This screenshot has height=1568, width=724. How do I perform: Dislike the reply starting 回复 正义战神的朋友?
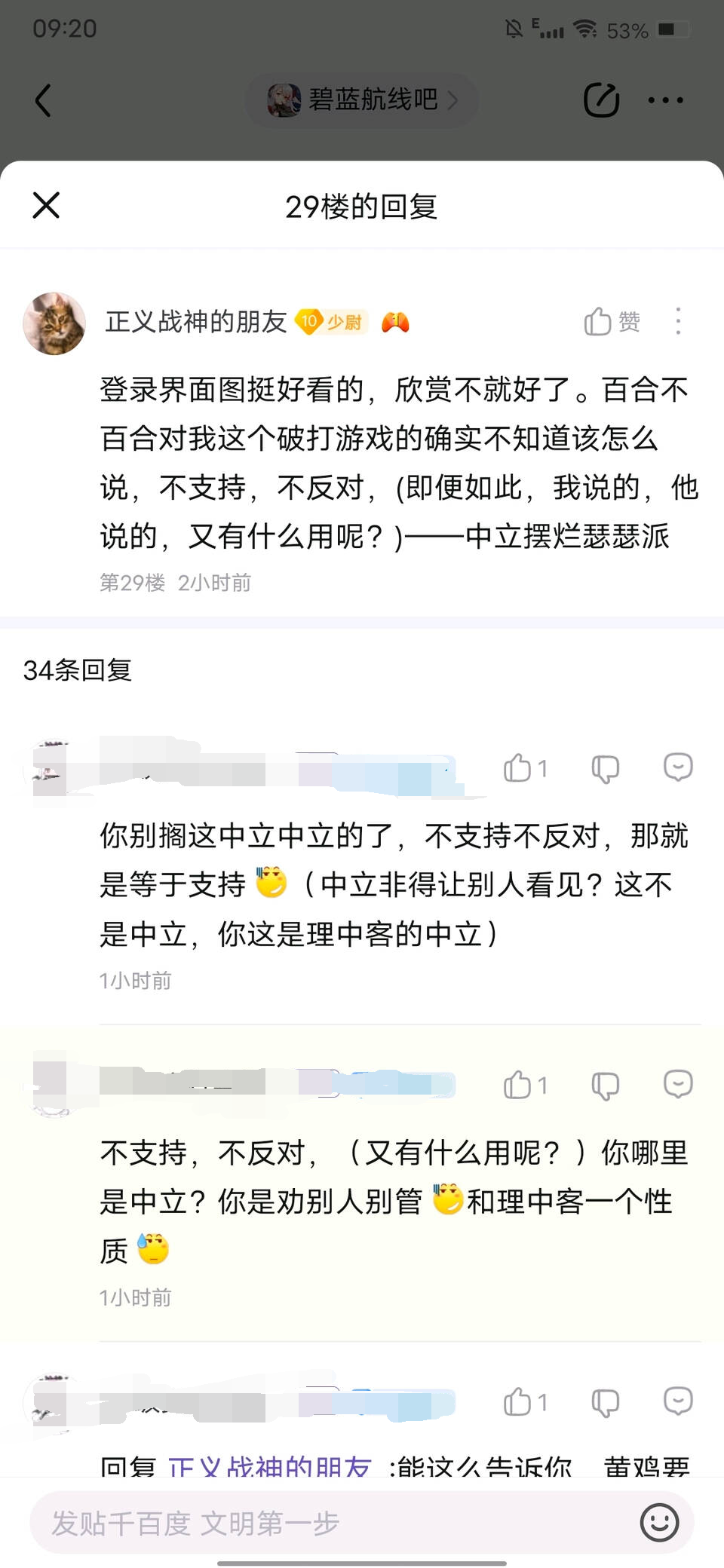click(x=605, y=1402)
